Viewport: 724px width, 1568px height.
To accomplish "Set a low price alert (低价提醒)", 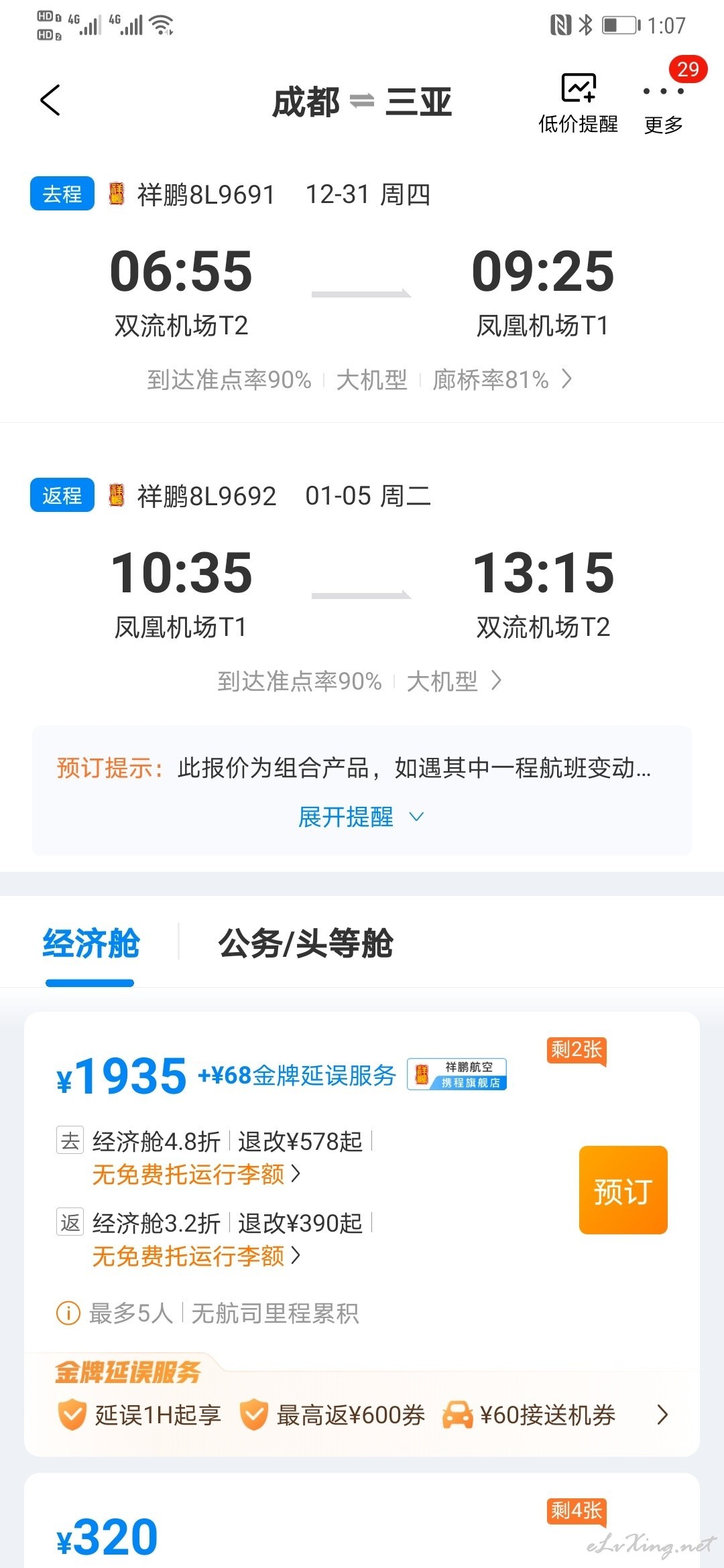I will (x=578, y=103).
